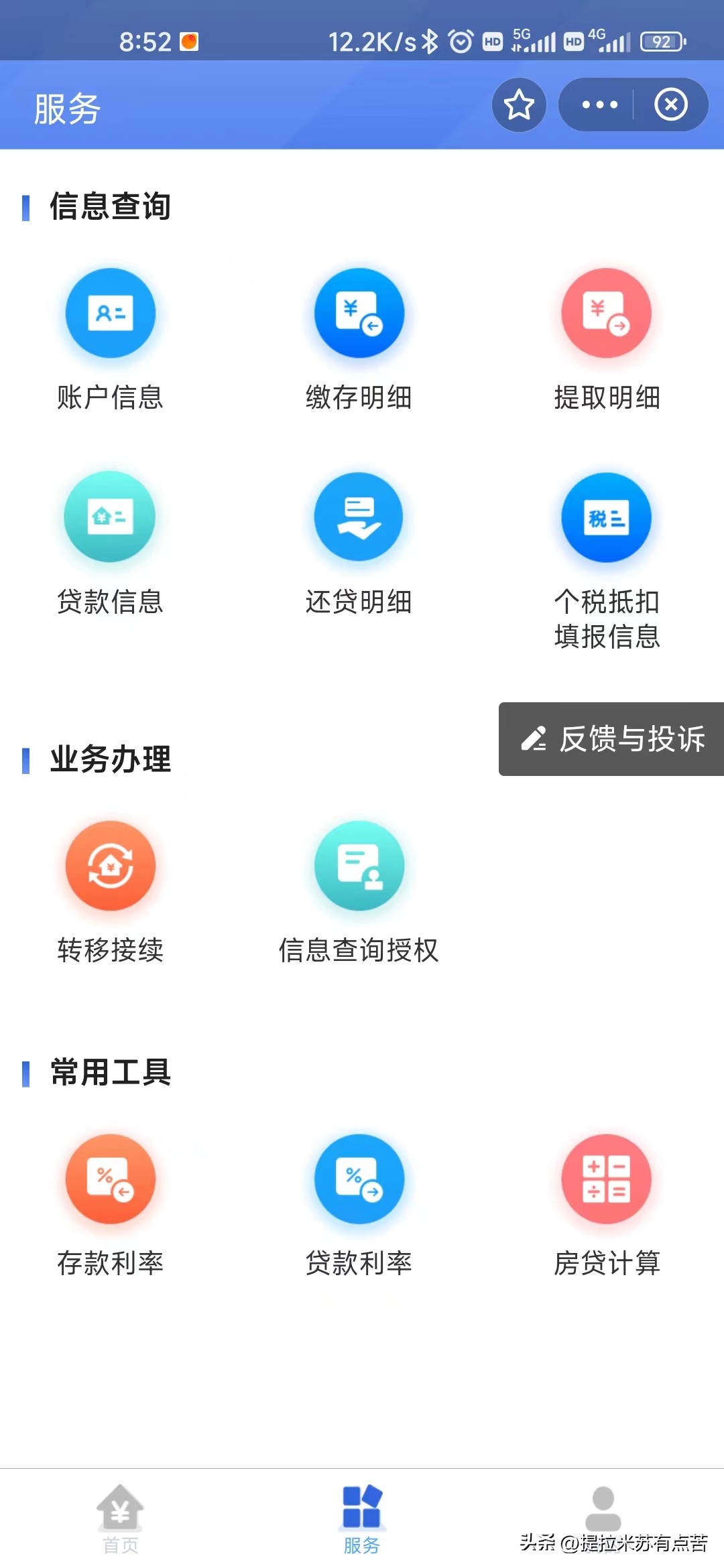The image size is (724, 1568).
Task: Tap the star favorite icon in title bar
Action: coord(518,105)
